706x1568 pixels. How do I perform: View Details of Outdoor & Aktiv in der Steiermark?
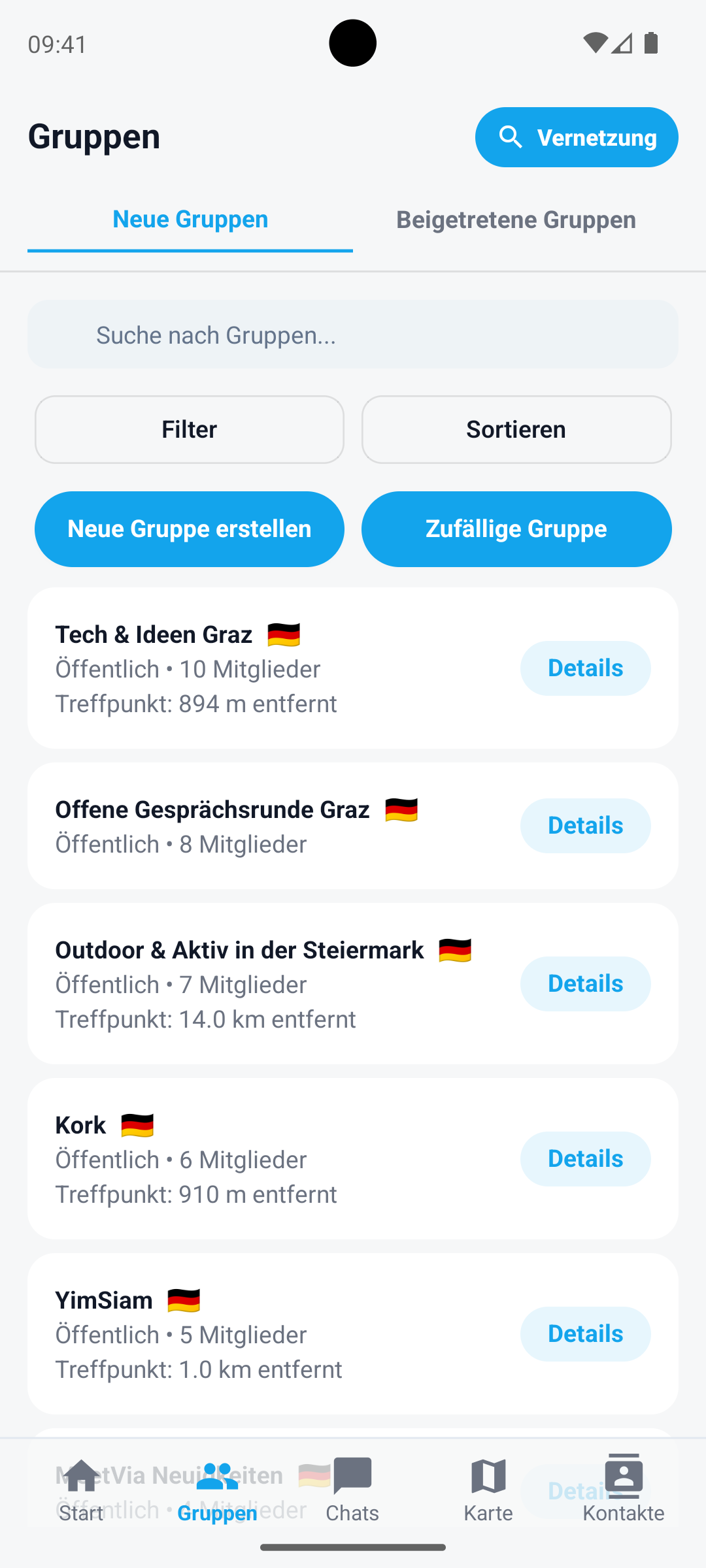tap(585, 983)
